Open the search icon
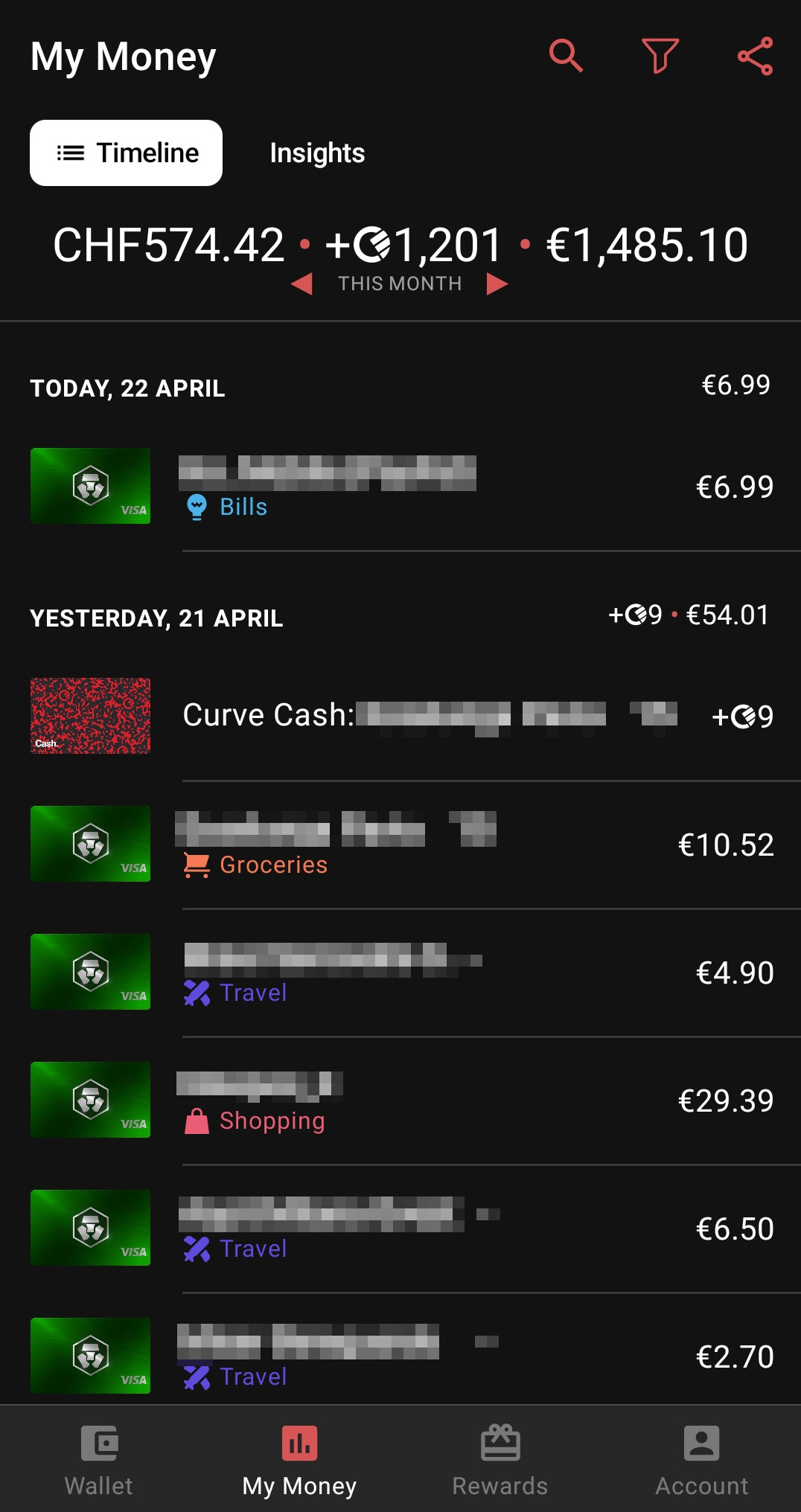This screenshot has width=801, height=1512. [566, 56]
